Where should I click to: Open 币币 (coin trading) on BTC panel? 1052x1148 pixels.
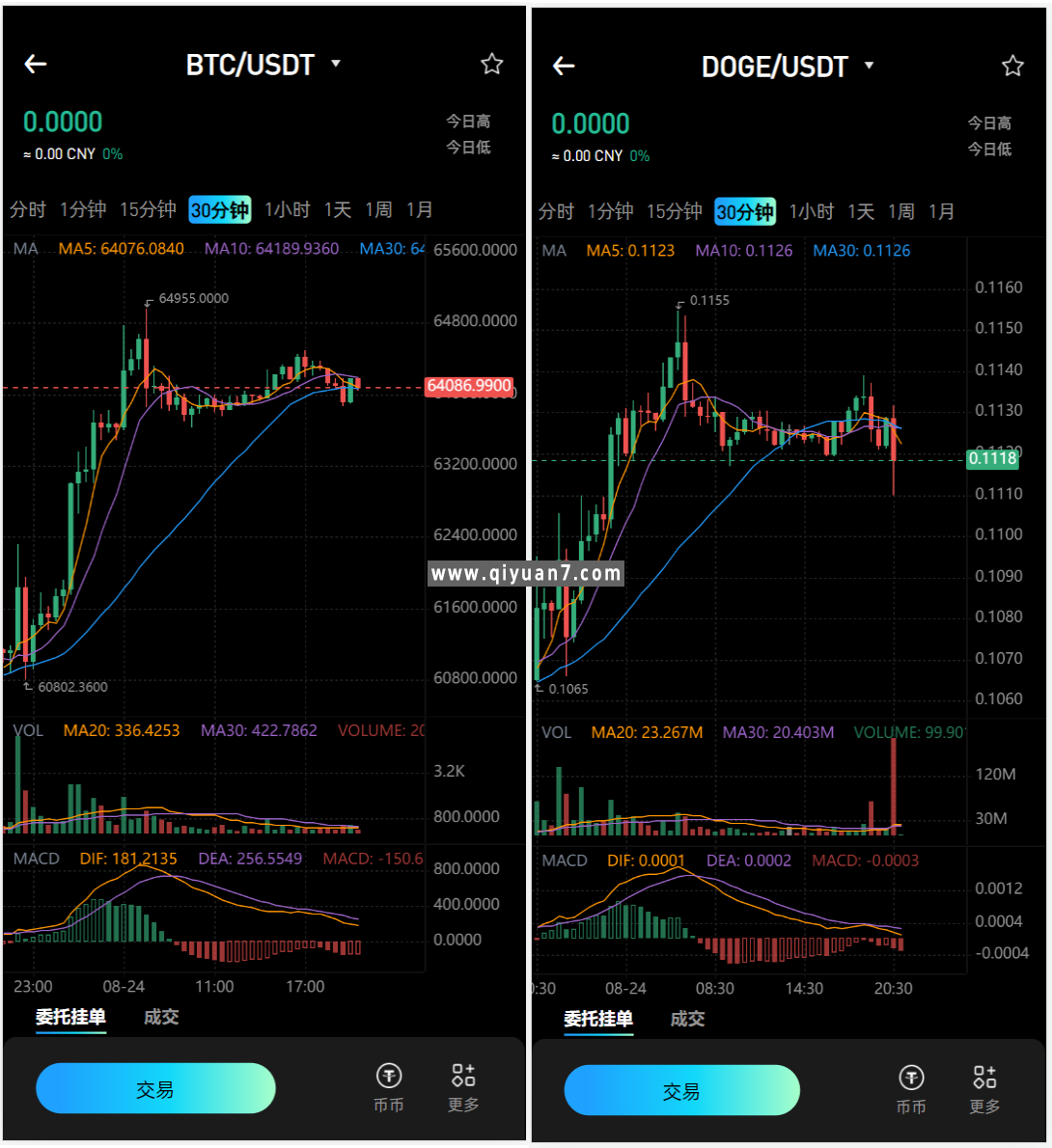tap(388, 1086)
